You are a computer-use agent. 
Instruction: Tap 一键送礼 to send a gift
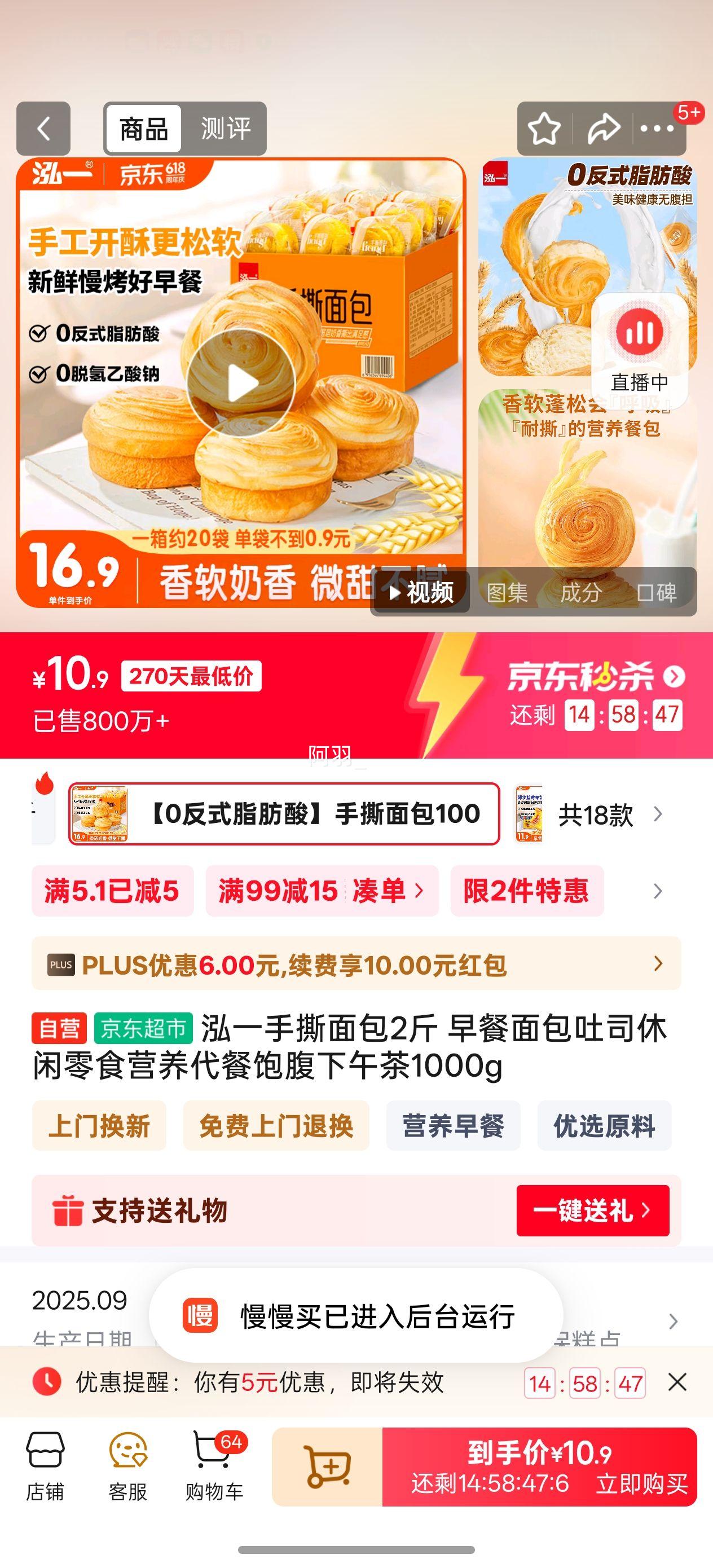(x=592, y=1211)
